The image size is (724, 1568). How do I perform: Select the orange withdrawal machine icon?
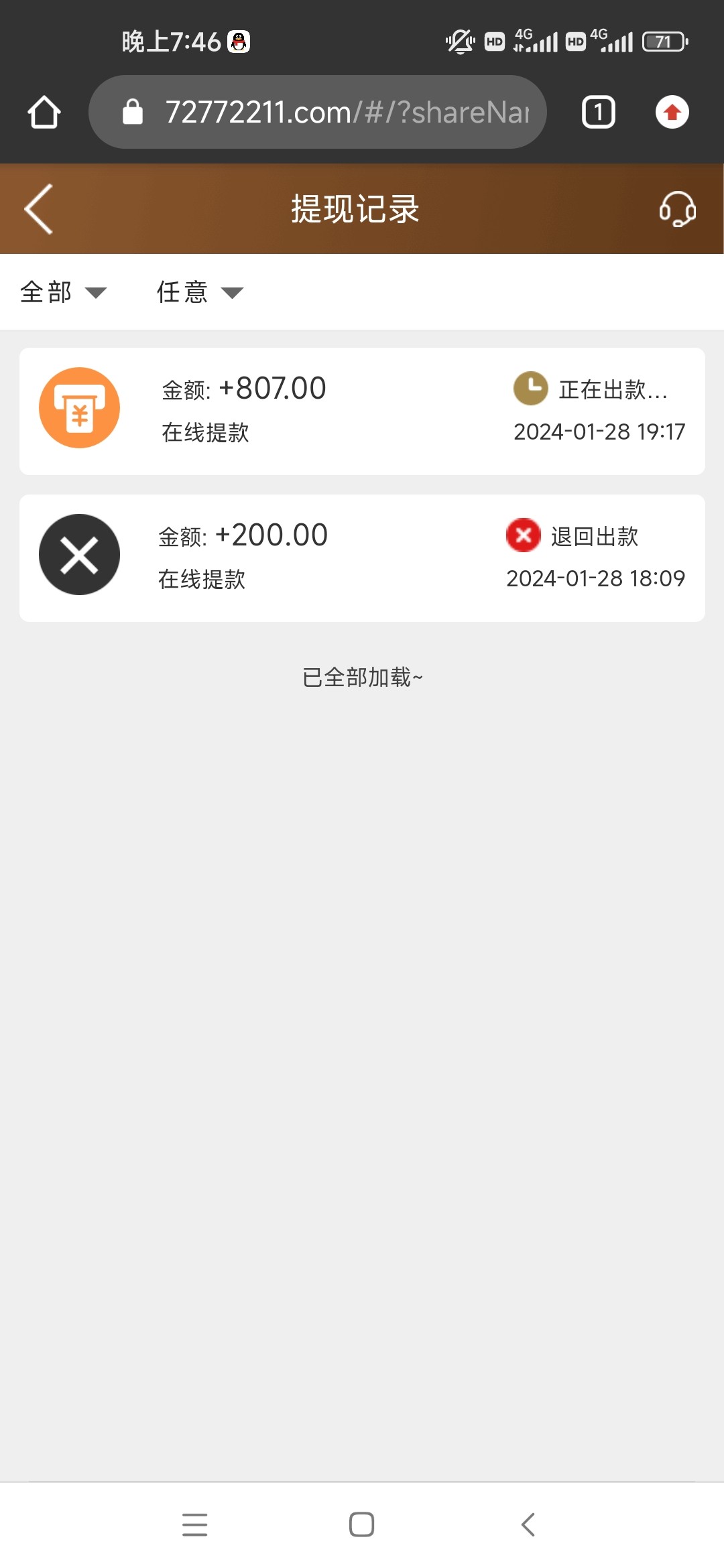pos(79,407)
